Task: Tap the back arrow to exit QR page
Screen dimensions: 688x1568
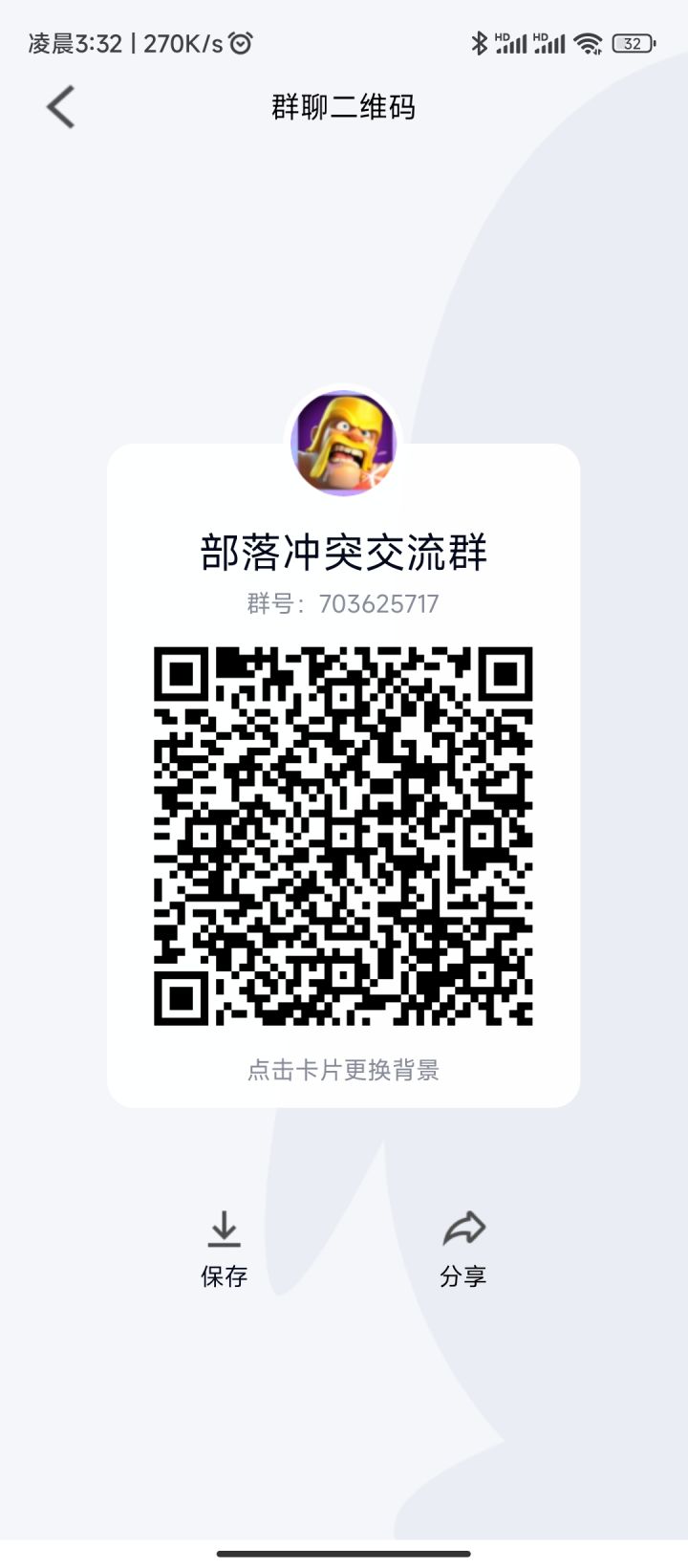Action: click(60, 107)
